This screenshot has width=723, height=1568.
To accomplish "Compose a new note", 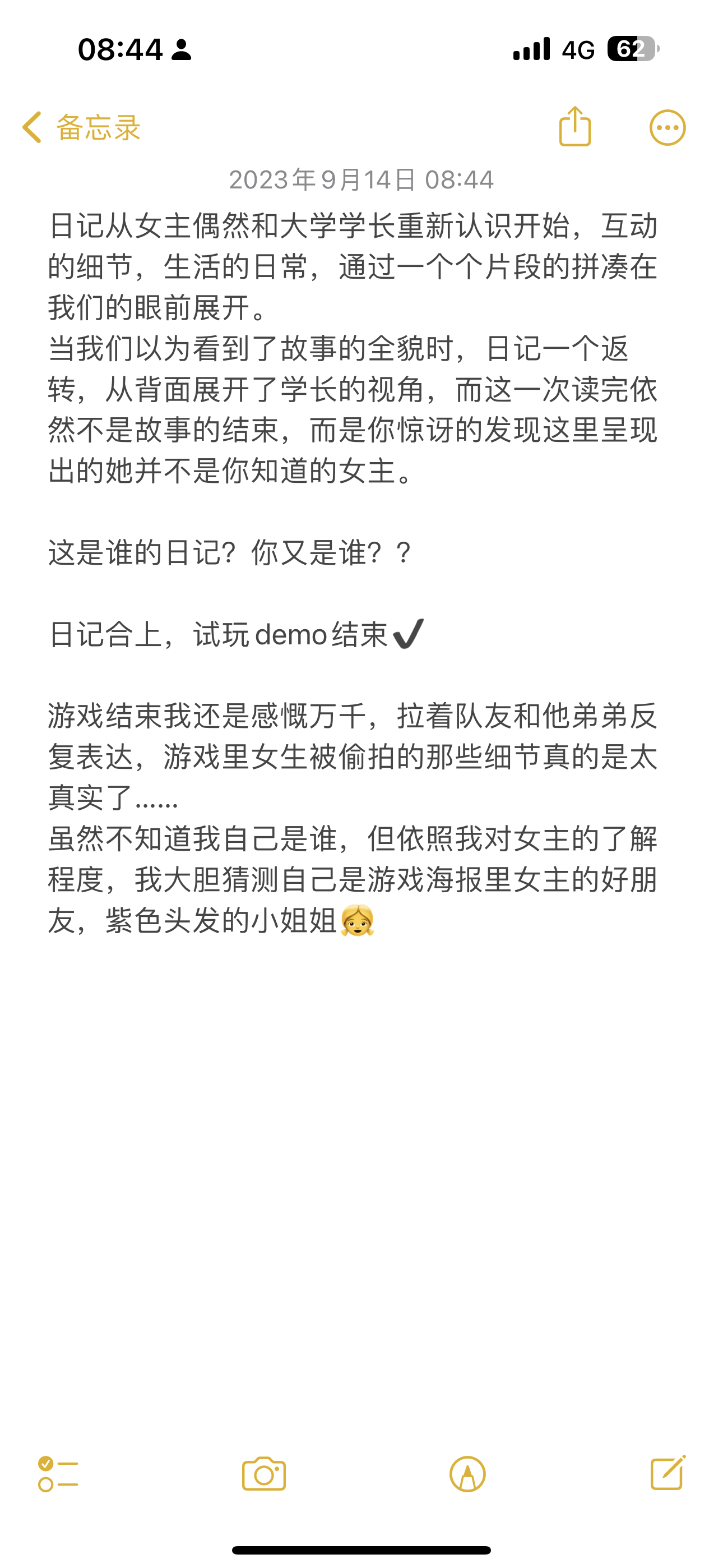I will click(x=668, y=1473).
